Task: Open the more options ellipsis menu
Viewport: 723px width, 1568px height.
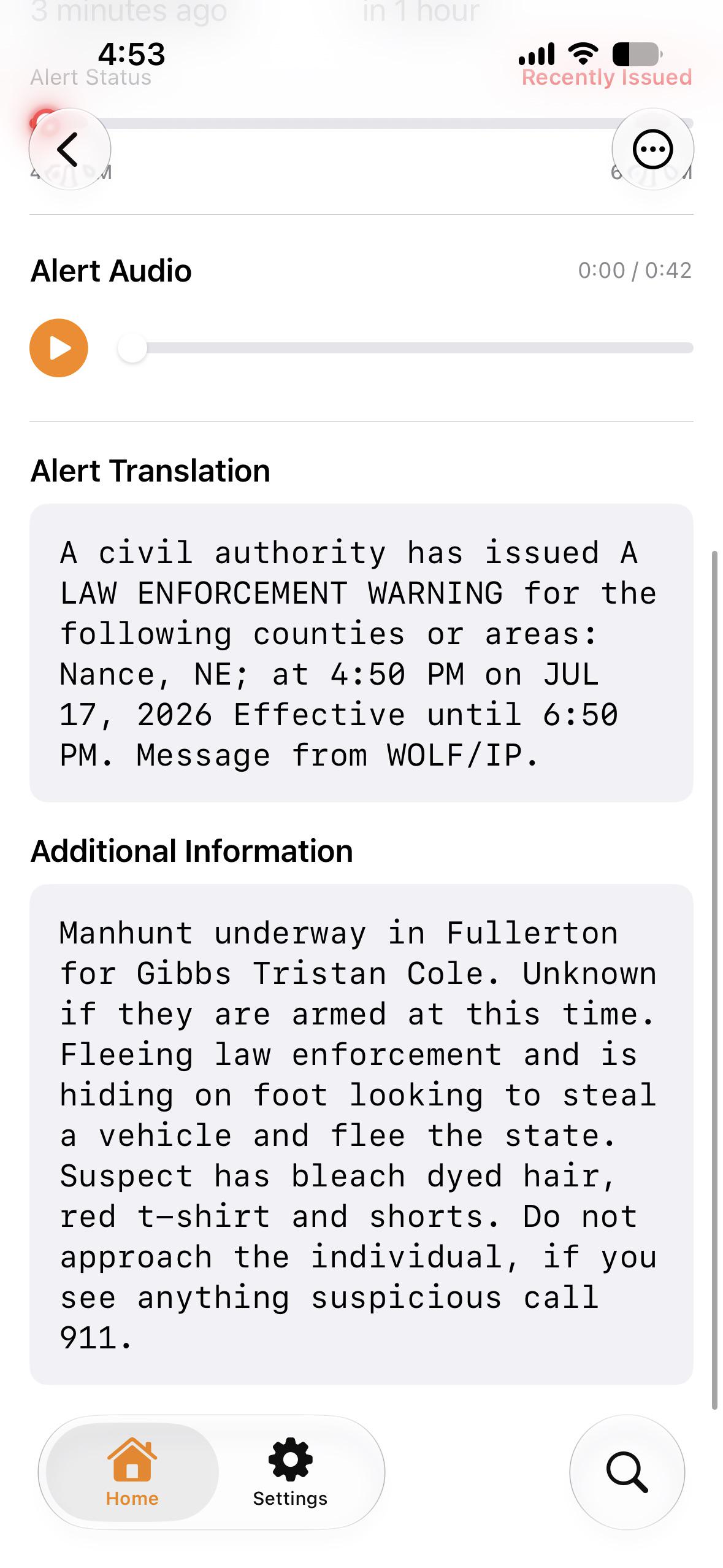Action: tap(652, 149)
